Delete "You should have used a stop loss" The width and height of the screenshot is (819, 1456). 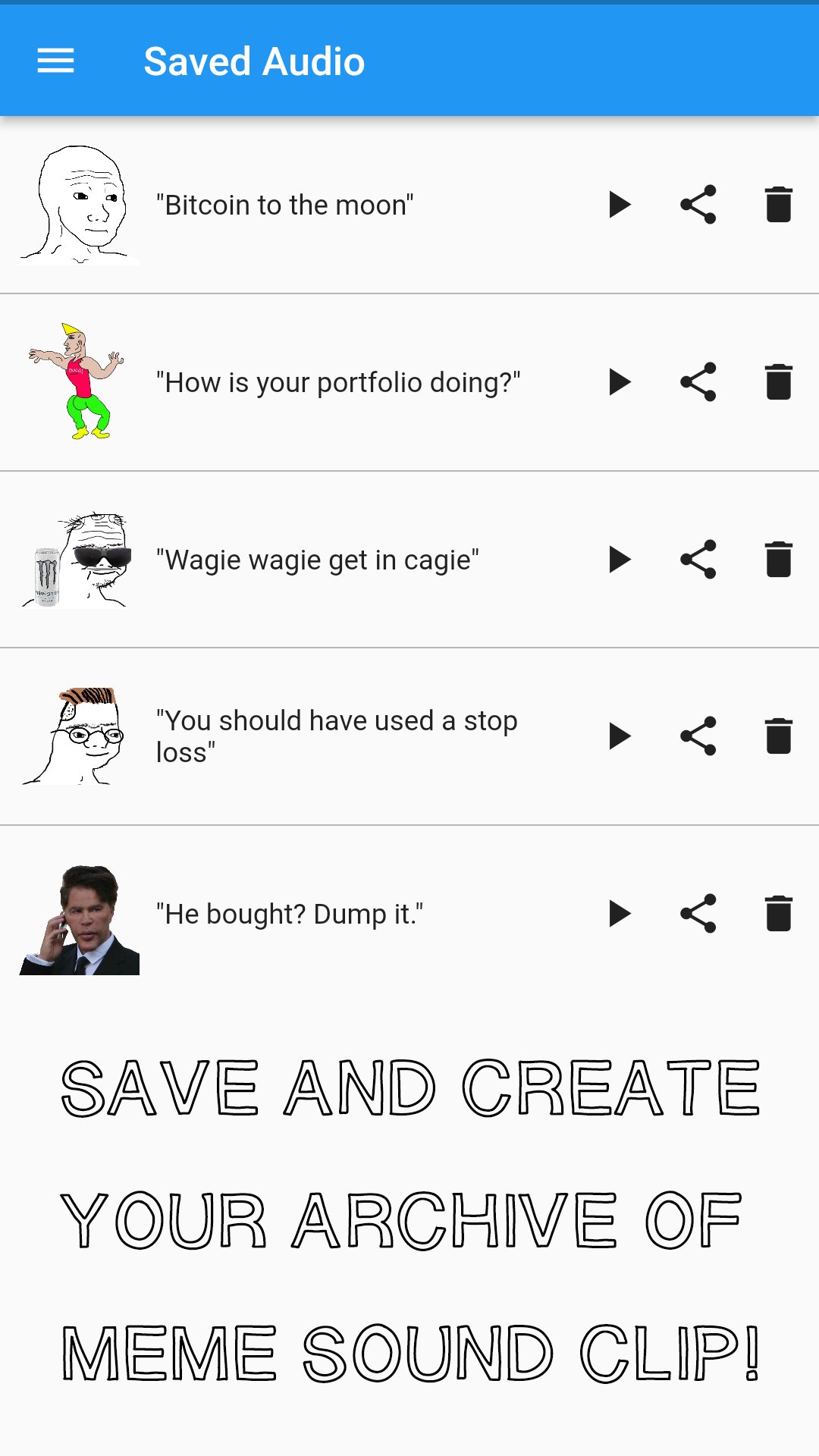click(777, 735)
